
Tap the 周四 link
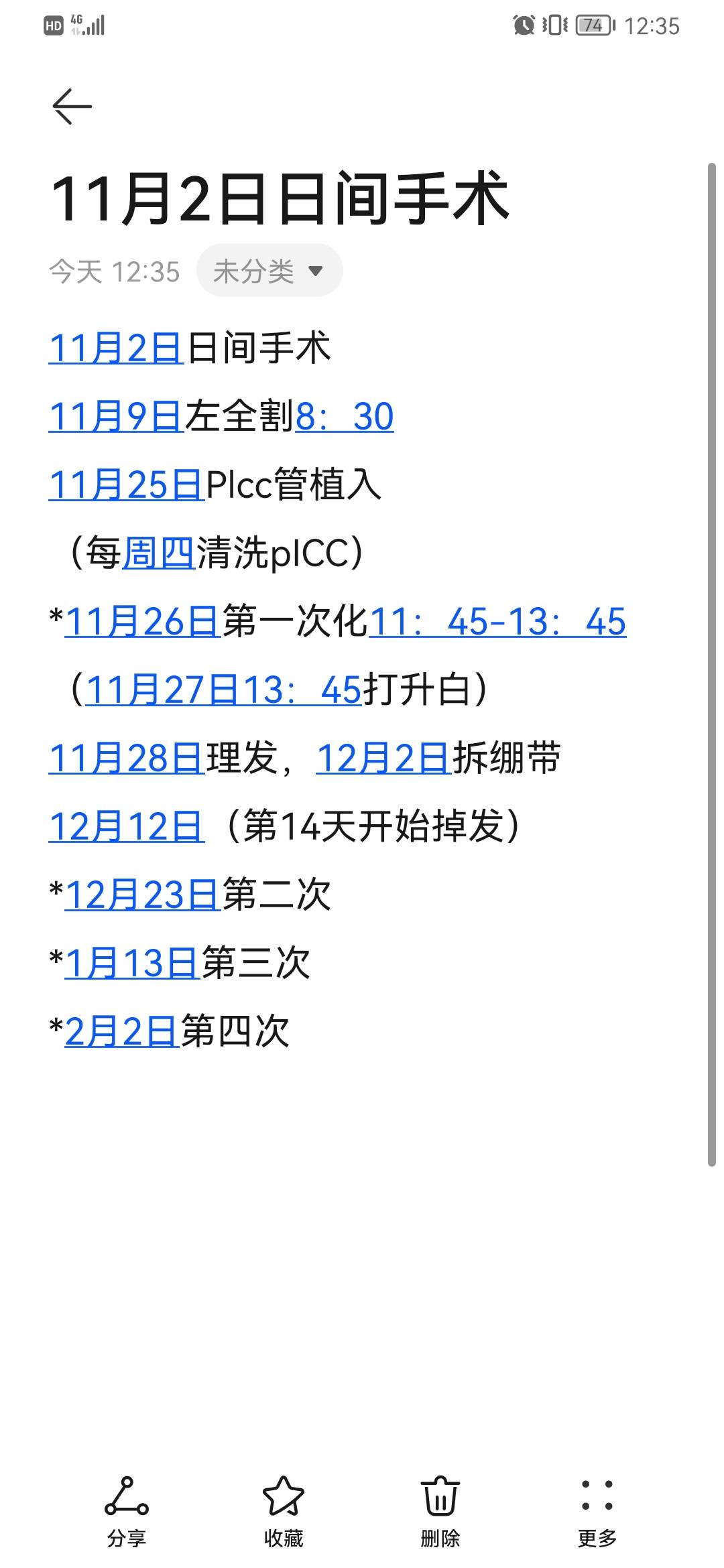tap(158, 553)
